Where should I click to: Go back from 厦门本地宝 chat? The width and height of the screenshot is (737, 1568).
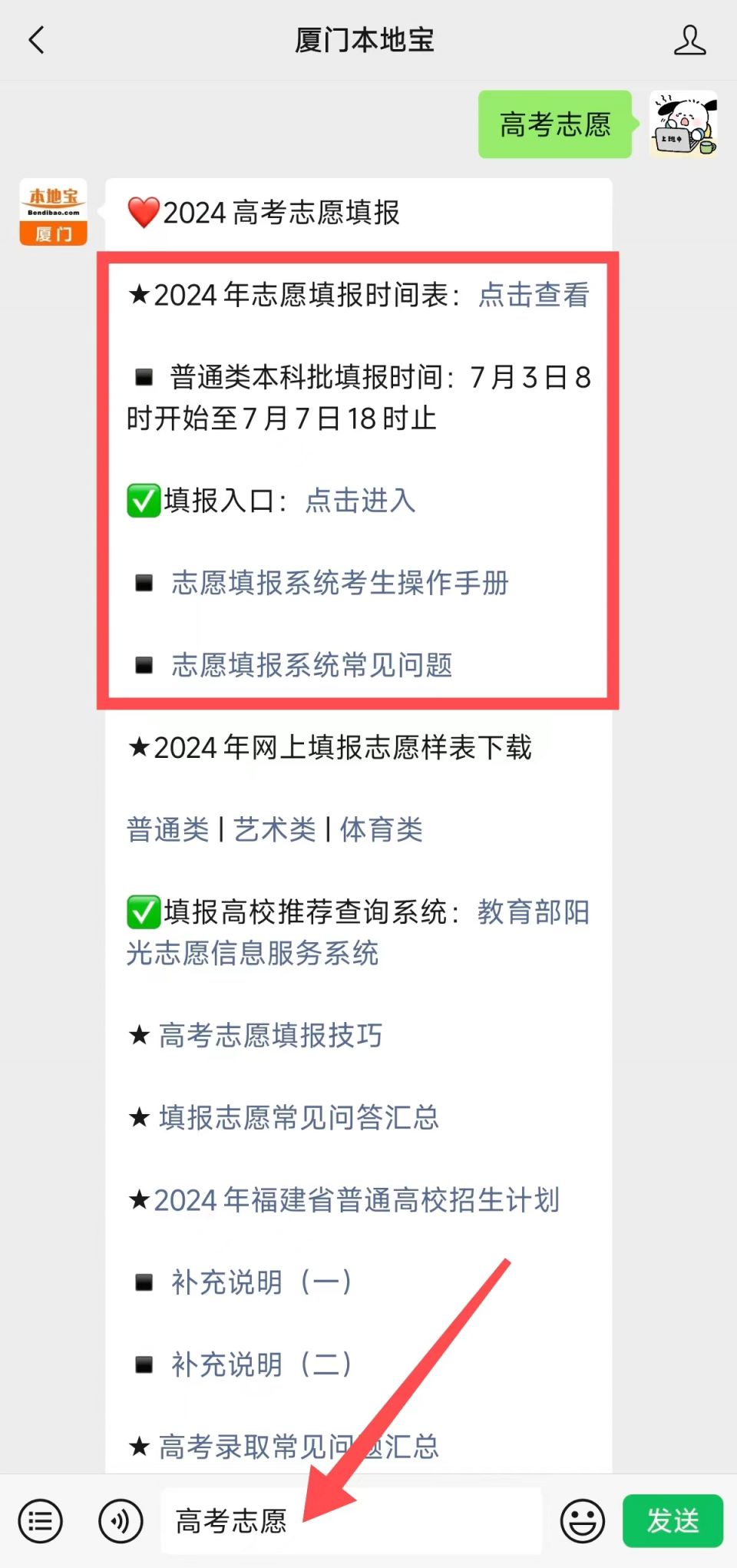click(x=36, y=40)
